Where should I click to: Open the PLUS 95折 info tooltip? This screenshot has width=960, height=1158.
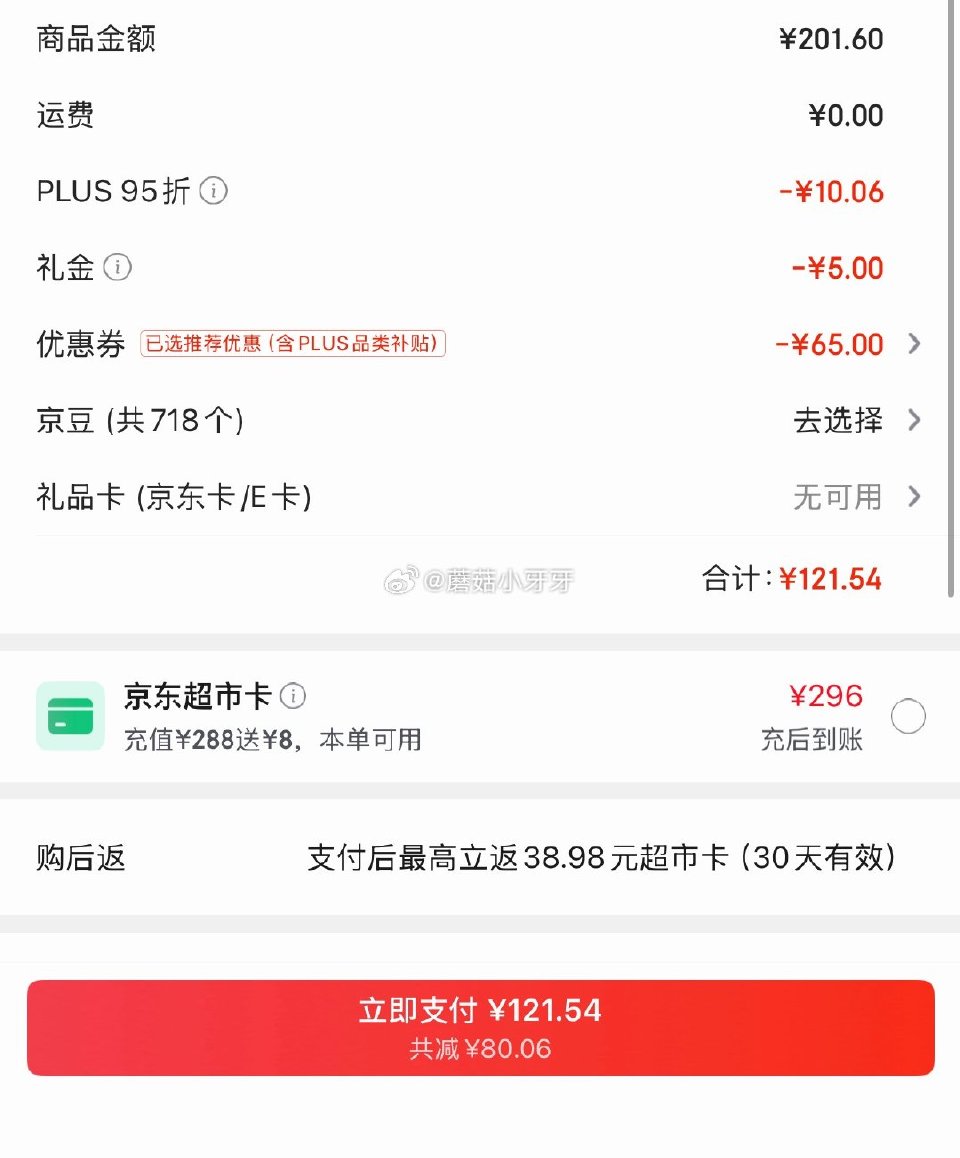tap(212, 191)
